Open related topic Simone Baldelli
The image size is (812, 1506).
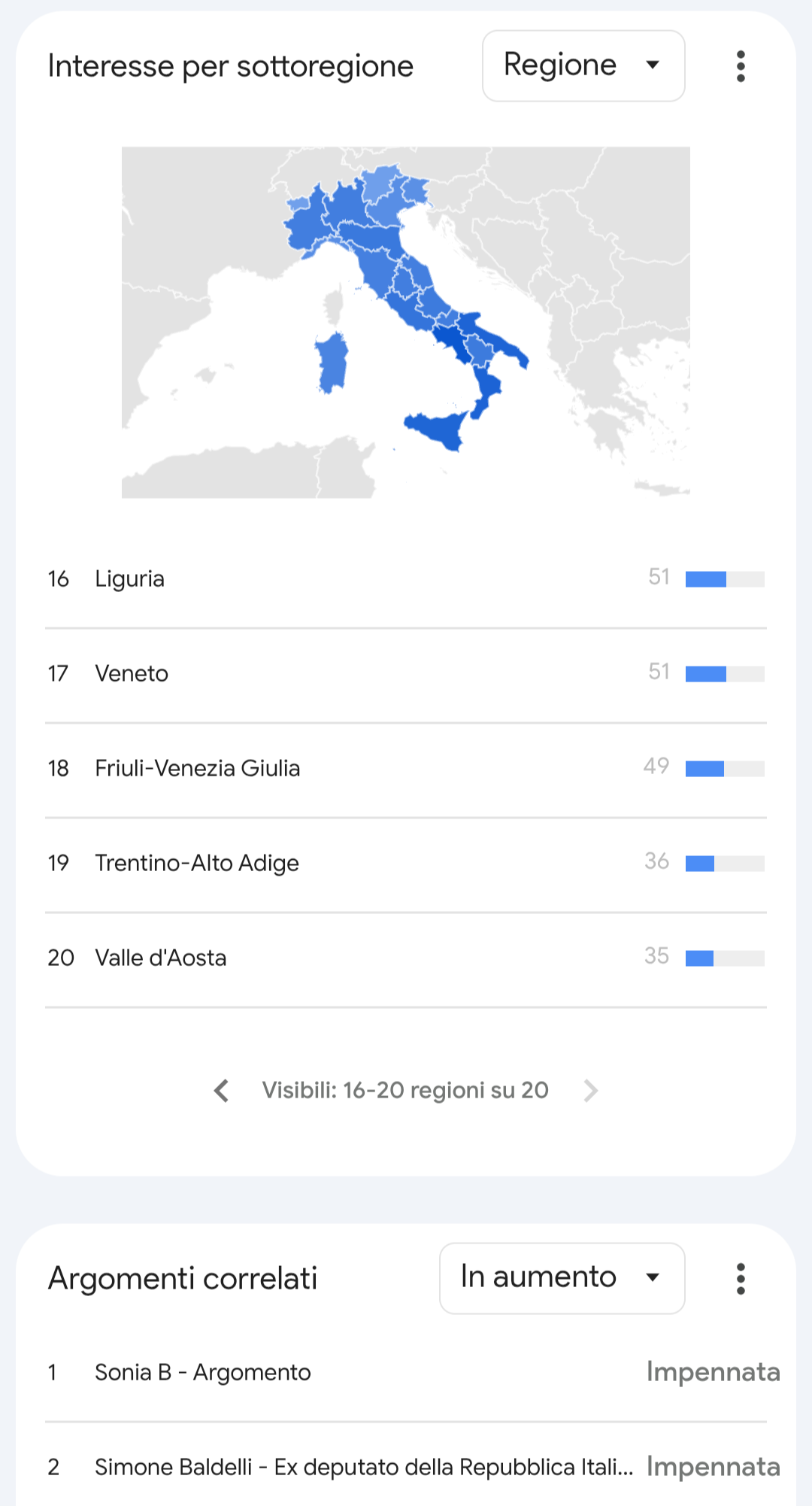[x=406, y=1467]
